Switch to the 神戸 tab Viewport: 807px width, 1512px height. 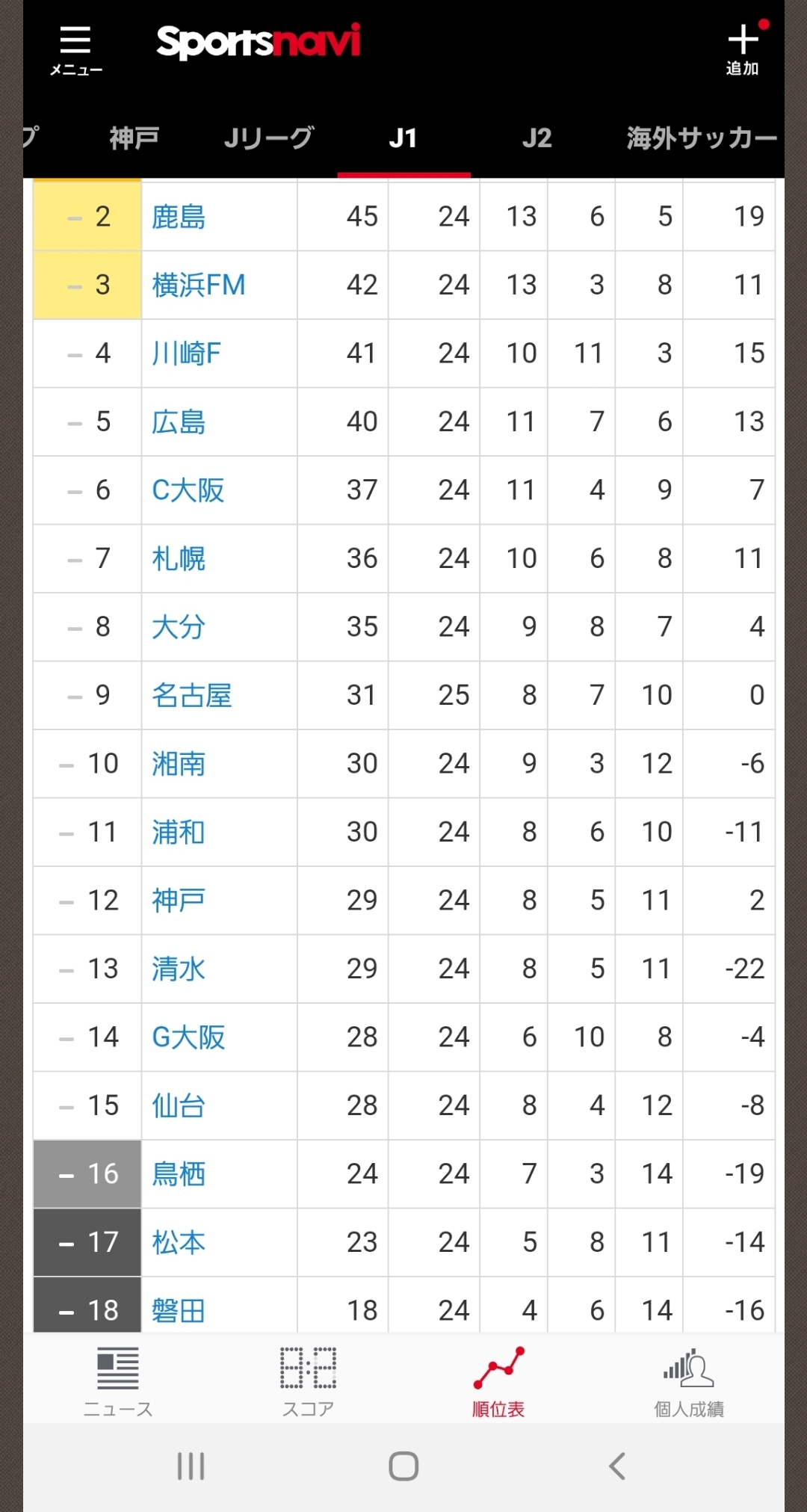point(134,138)
